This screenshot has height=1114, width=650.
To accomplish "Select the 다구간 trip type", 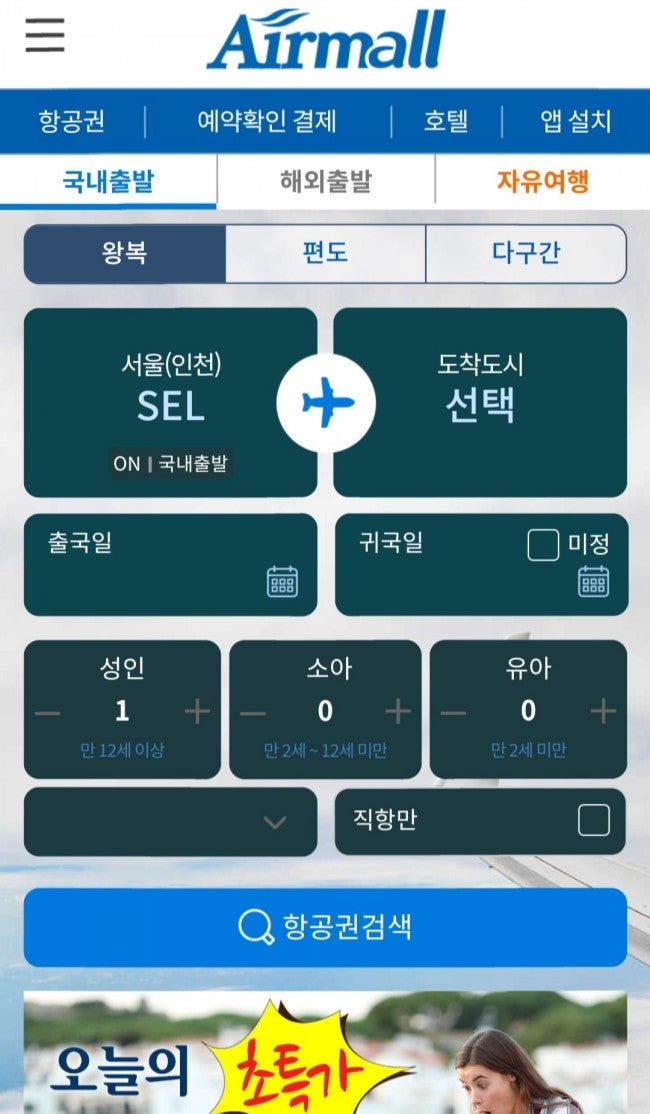I will (526, 253).
